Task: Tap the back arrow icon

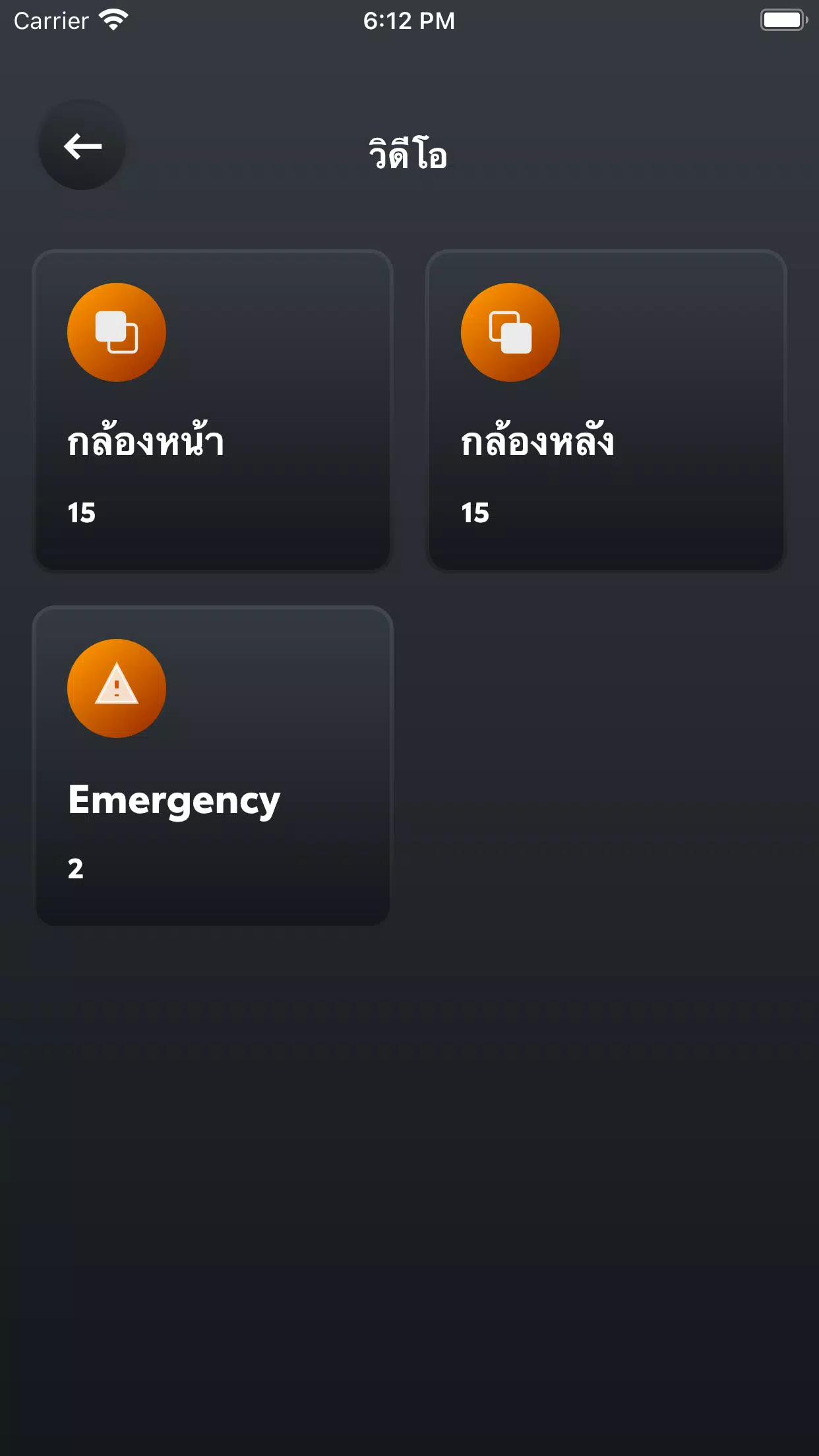Action: click(x=81, y=146)
